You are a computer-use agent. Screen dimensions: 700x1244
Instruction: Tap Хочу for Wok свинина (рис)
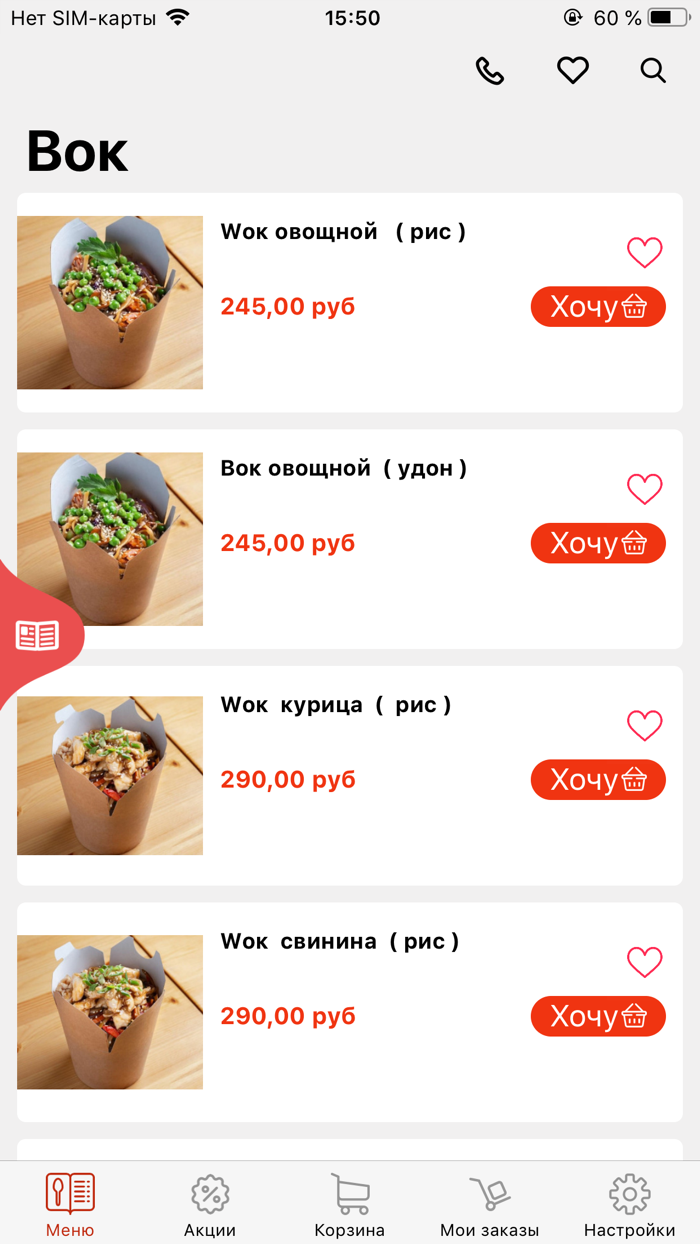coord(598,1016)
